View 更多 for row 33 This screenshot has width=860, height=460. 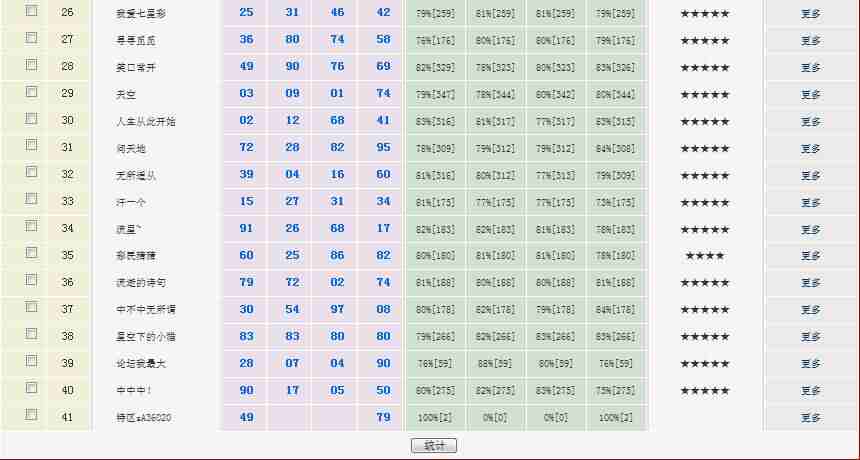click(810, 203)
